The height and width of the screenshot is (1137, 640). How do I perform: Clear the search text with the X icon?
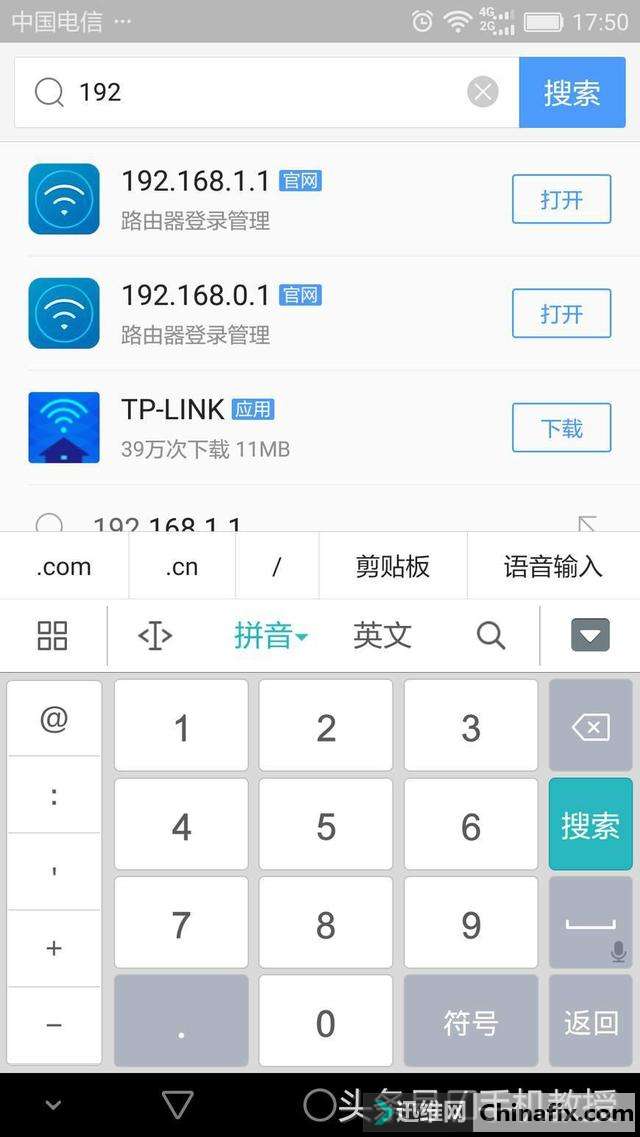483,92
